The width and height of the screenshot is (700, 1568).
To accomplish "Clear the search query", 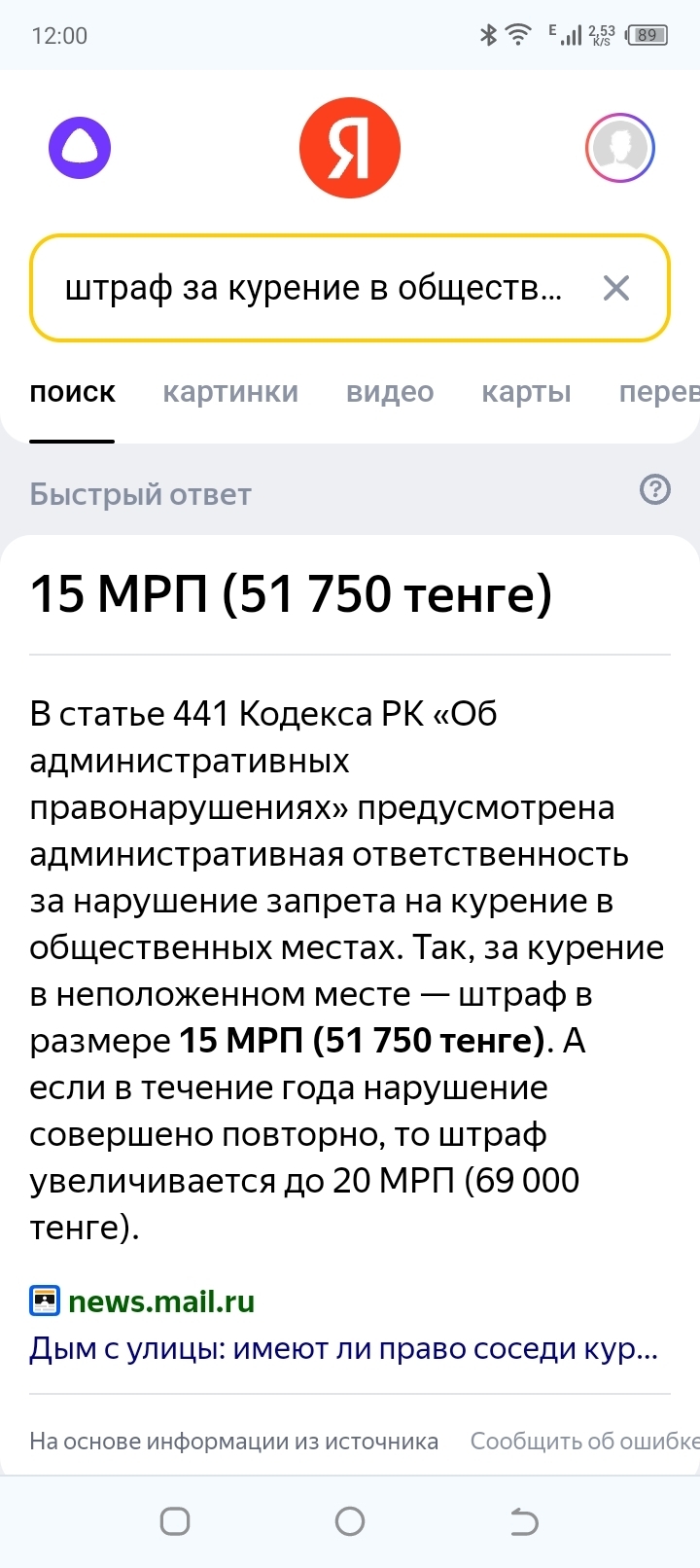I will 616,288.
